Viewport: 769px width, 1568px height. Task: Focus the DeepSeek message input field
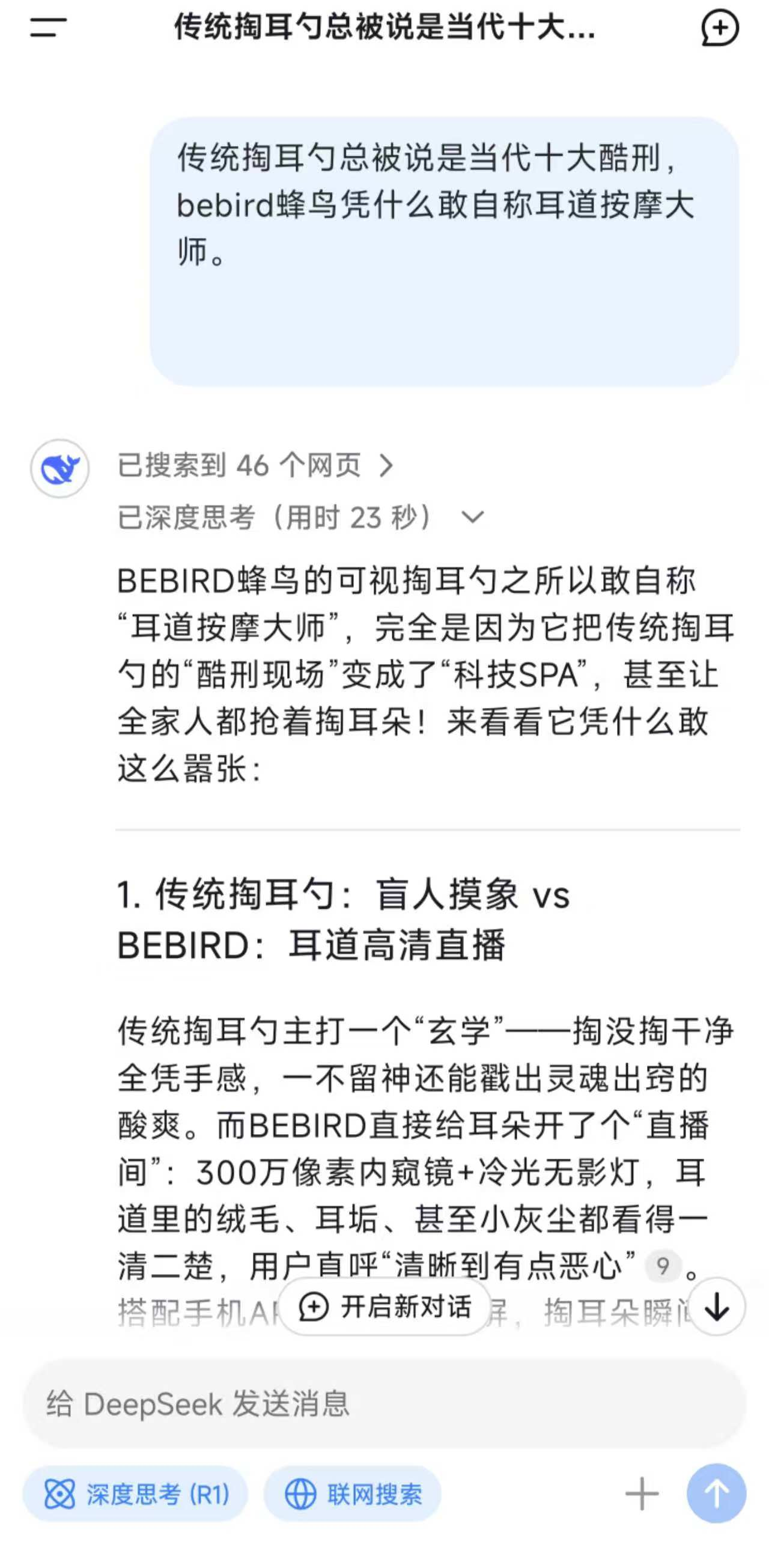click(x=365, y=1405)
